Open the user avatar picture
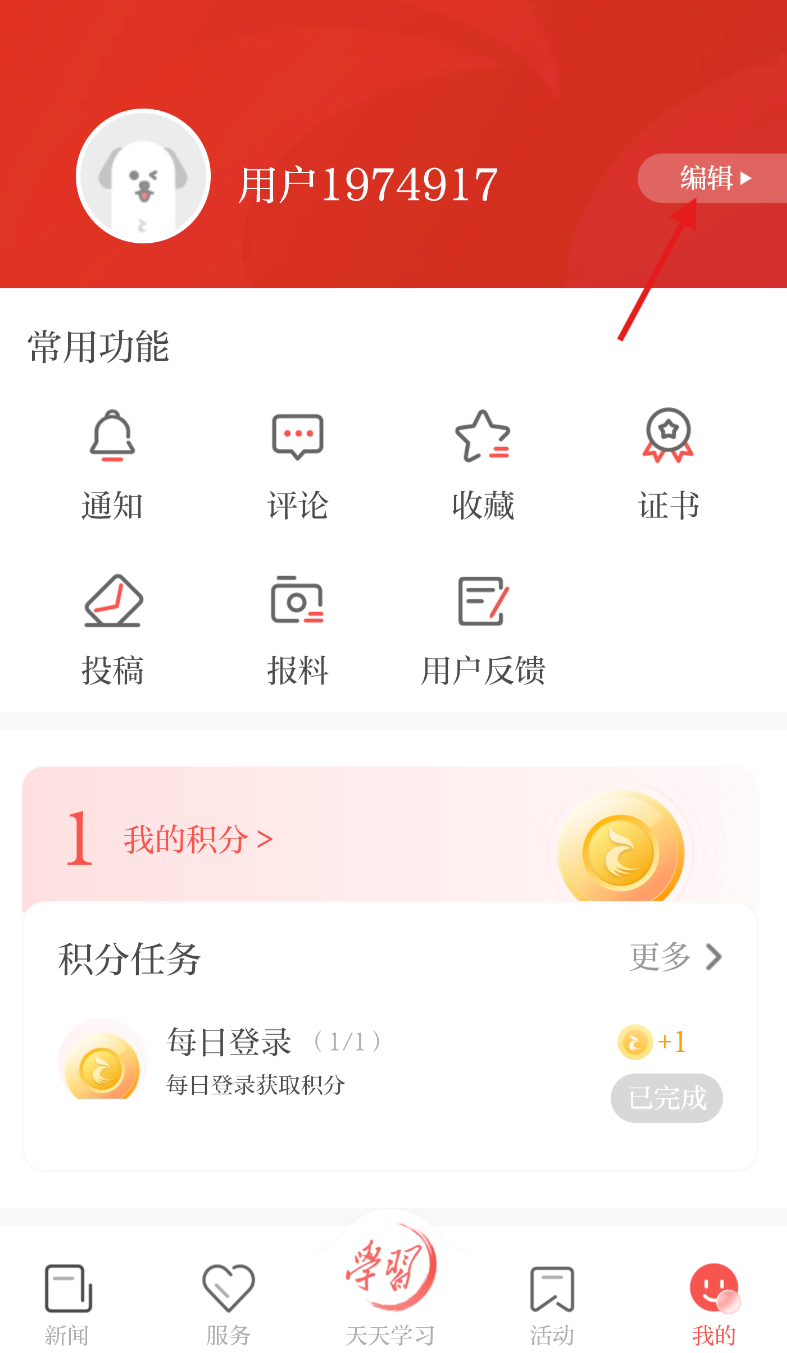Screen dimensions: 787x1353 (143, 176)
